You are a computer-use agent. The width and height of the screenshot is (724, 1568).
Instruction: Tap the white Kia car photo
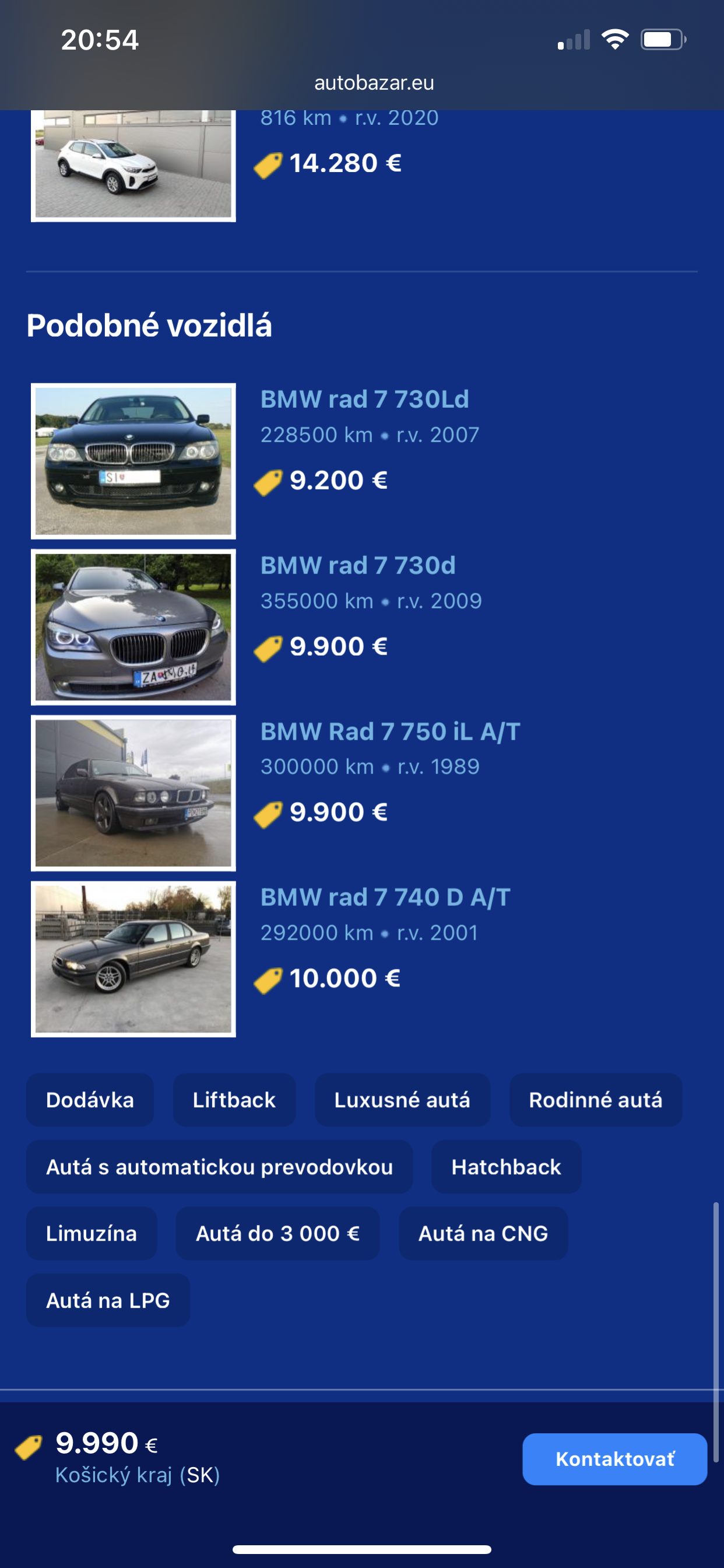(133, 164)
